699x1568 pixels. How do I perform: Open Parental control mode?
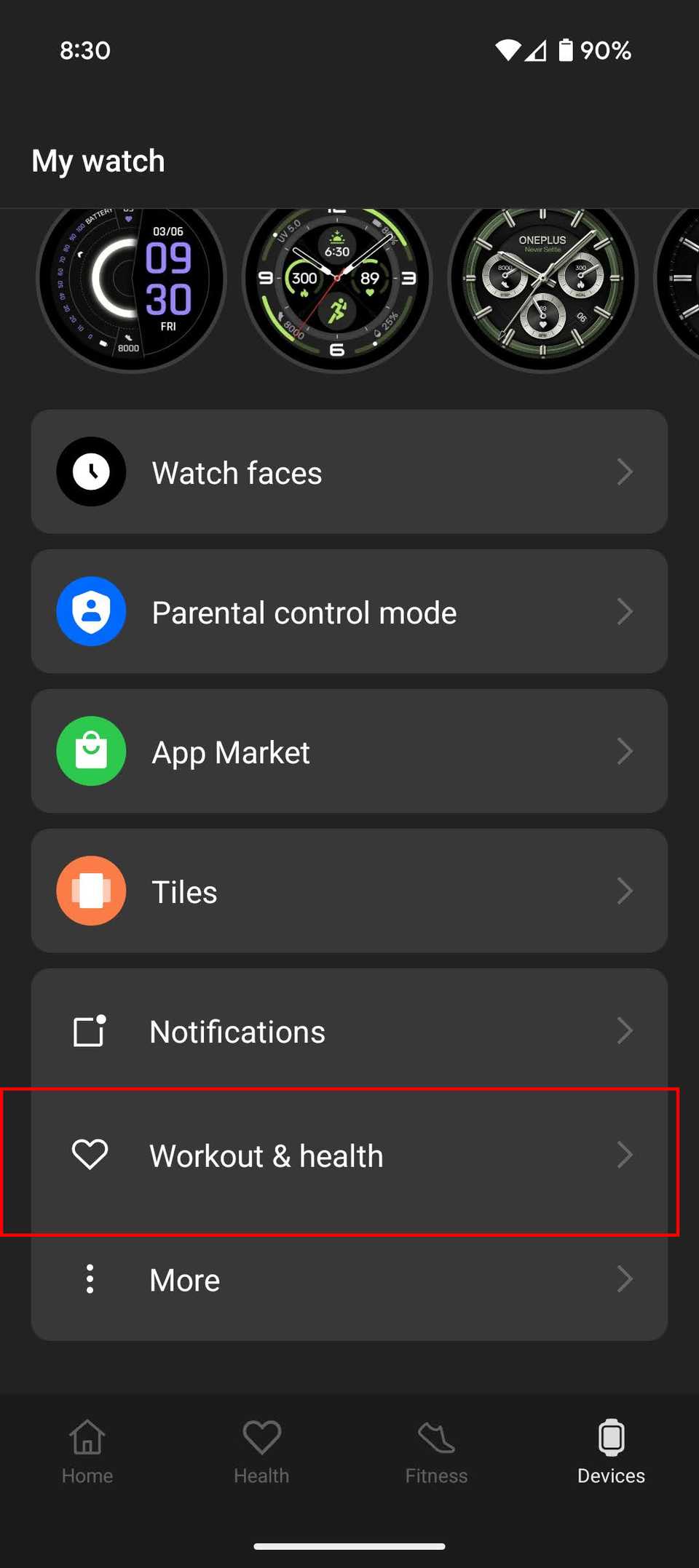[x=349, y=612]
